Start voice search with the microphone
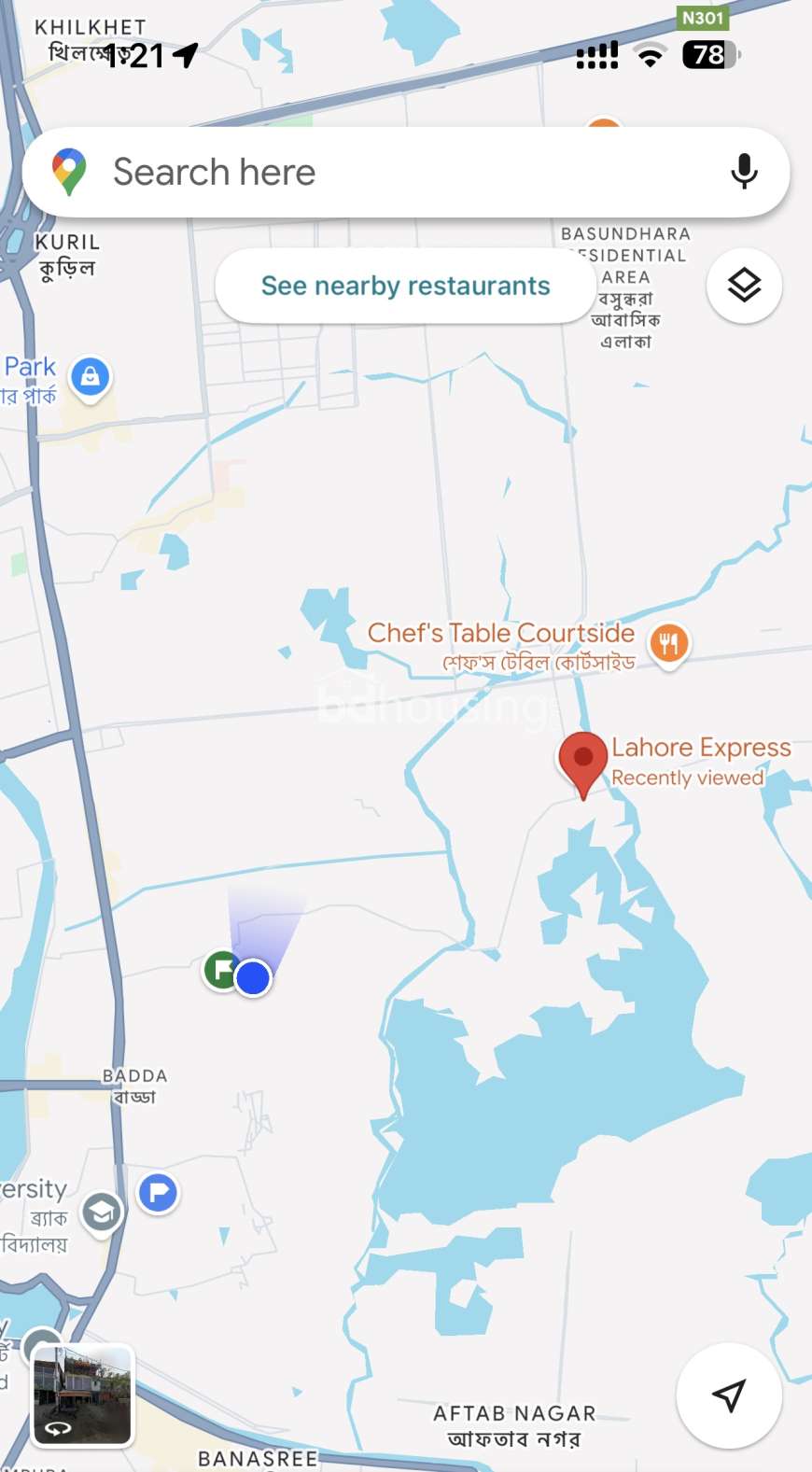This screenshot has width=812, height=1472. (744, 172)
